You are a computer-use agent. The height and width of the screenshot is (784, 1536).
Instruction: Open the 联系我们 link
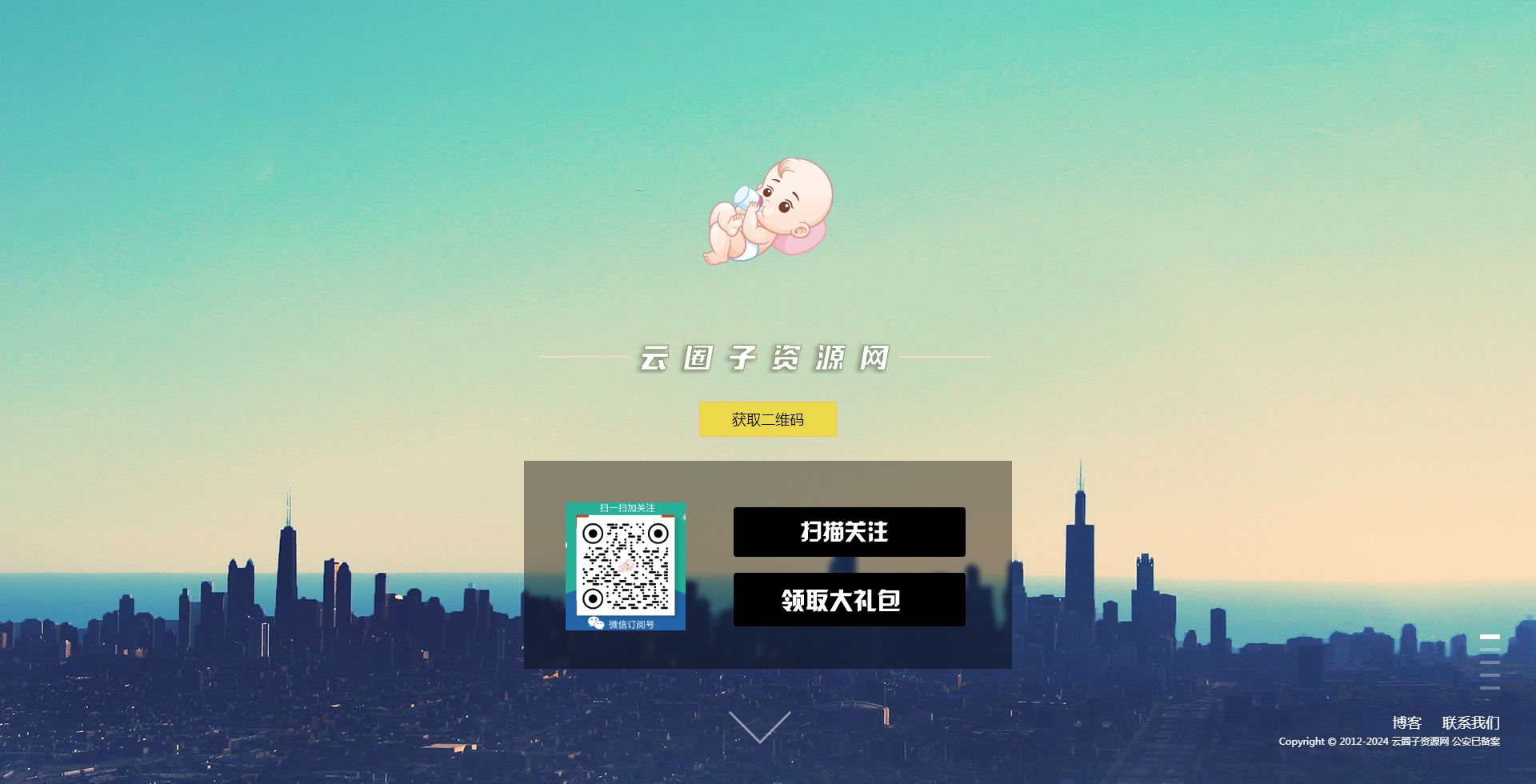pos(1470,722)
